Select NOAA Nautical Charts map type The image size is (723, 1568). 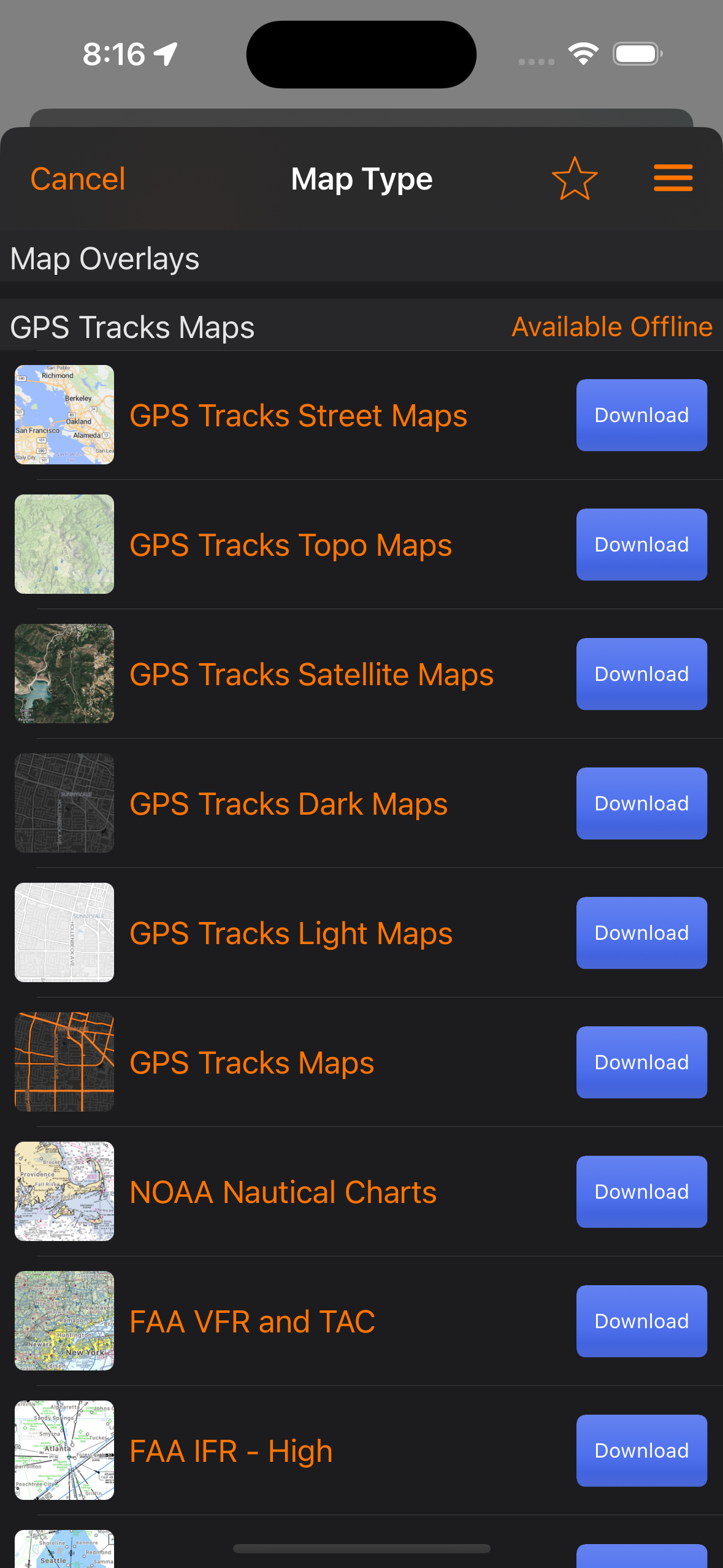283,1193
